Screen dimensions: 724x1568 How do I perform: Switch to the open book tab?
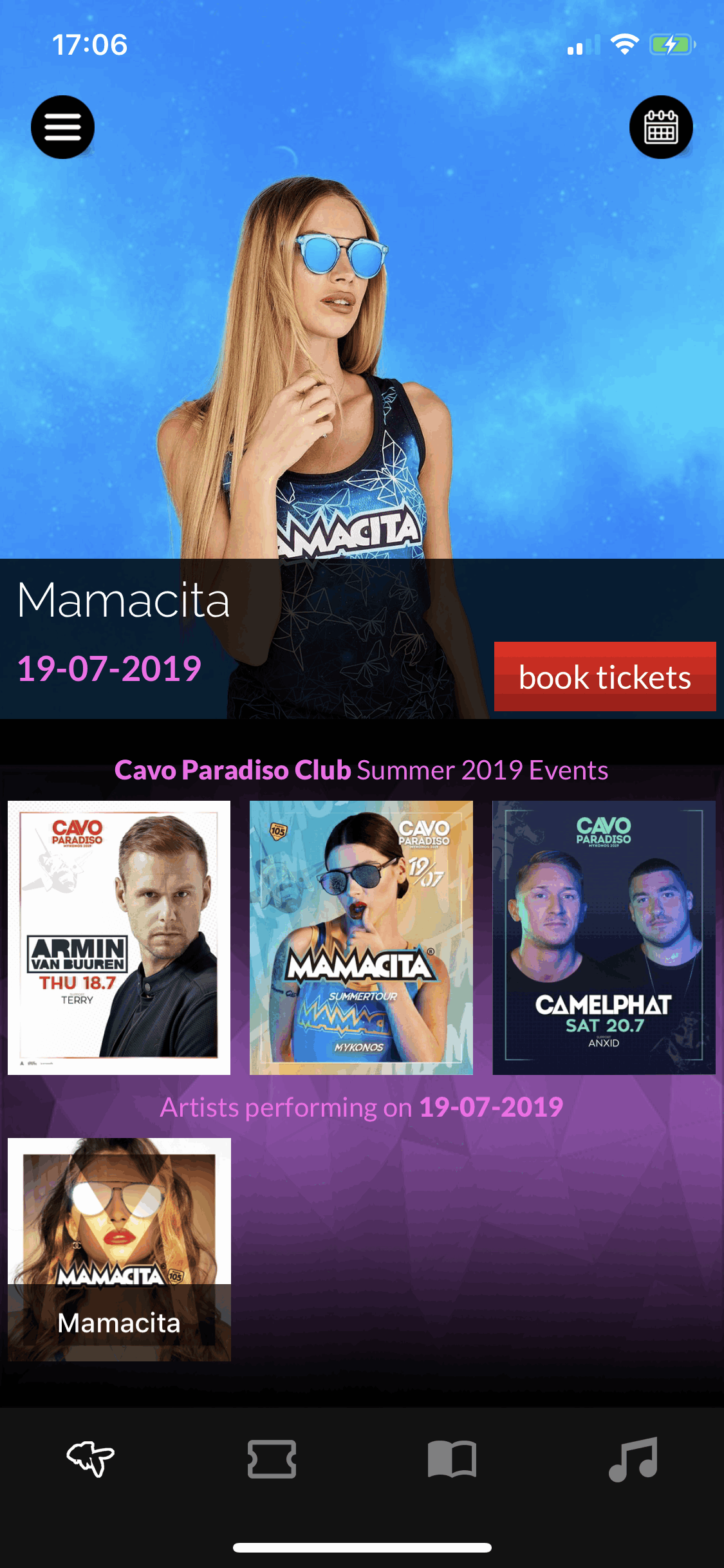pyautogui.click(x=452, y=1458)
